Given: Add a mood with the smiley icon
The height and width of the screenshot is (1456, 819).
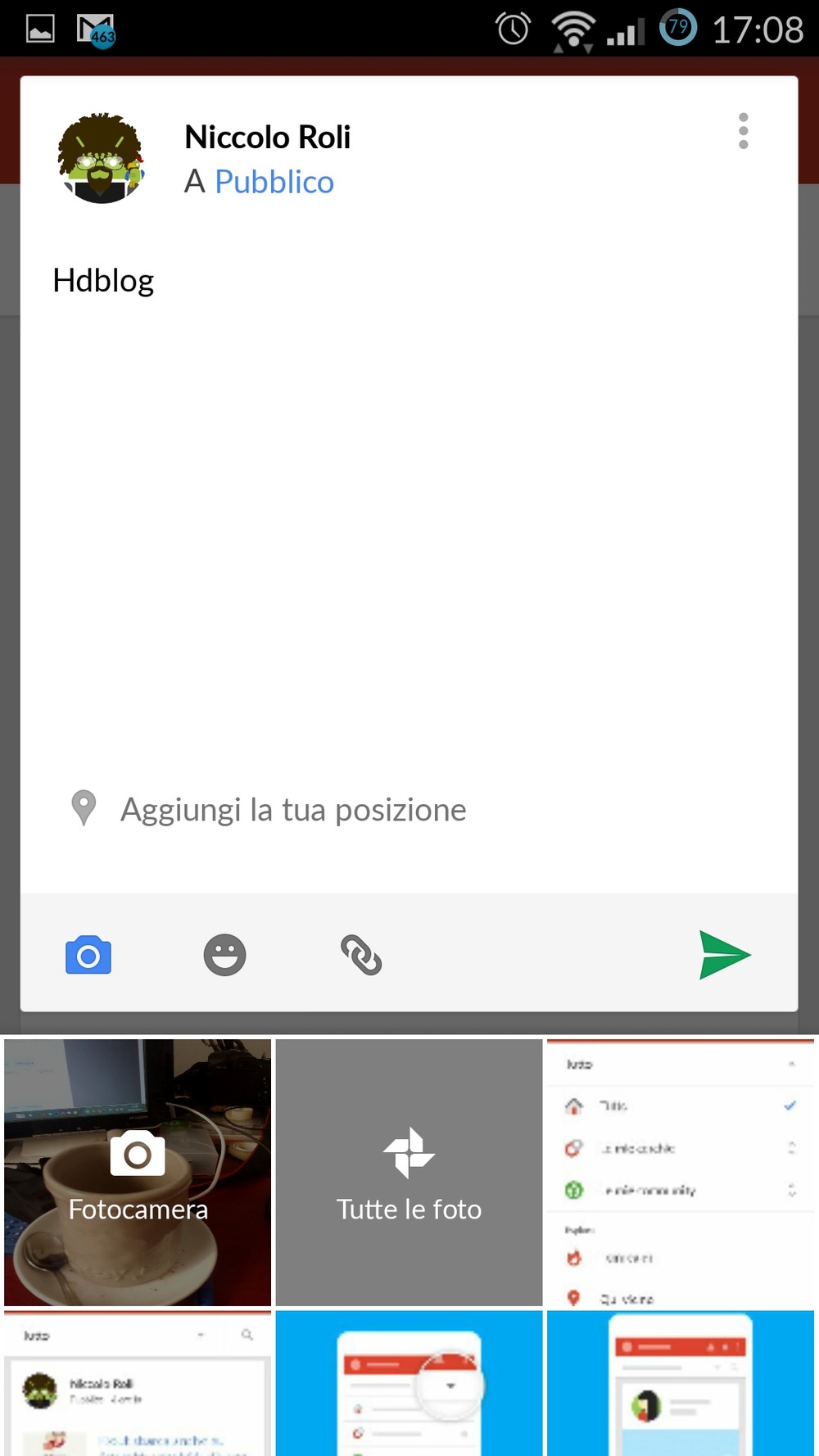Looking at the screenshot, I should pyautogui.click(x=224, y=955).
